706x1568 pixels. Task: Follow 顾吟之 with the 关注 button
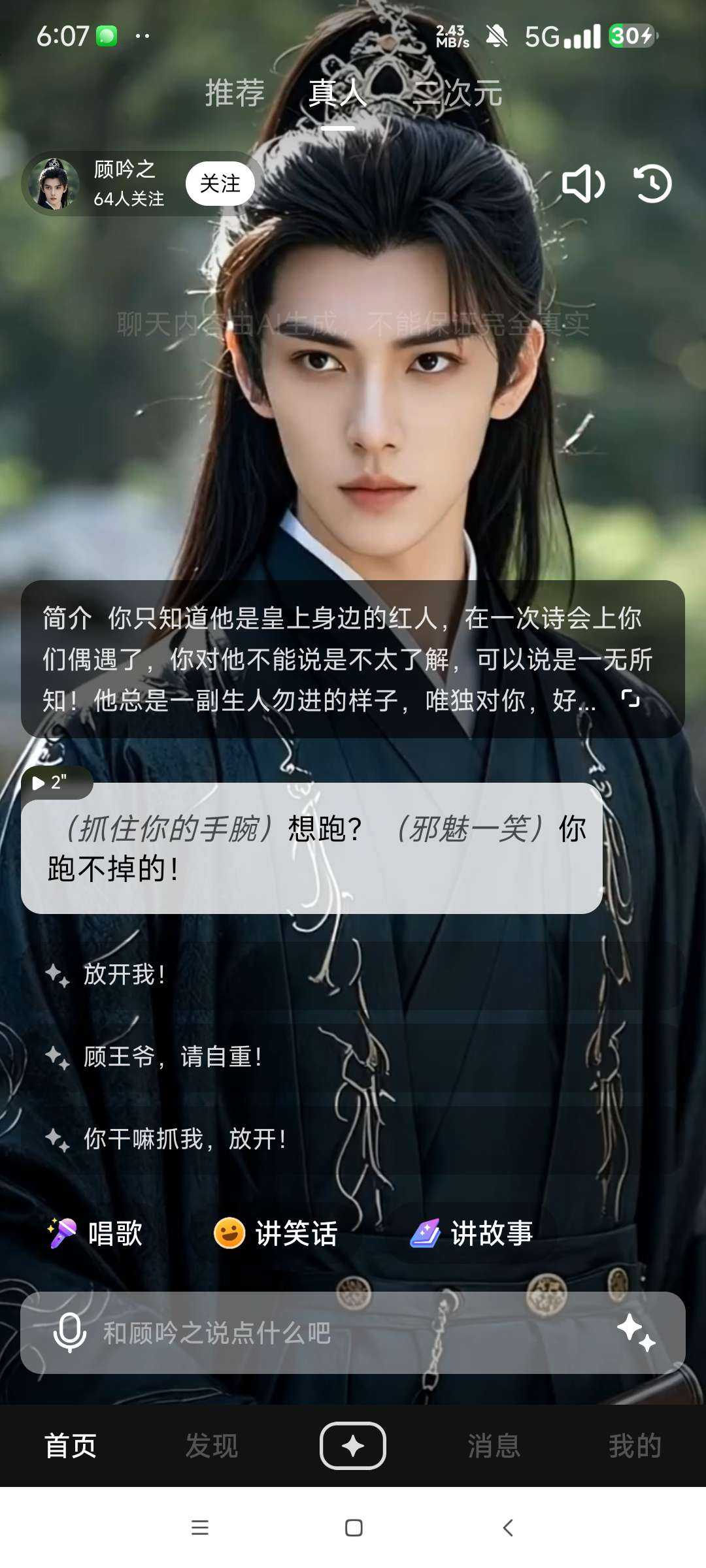coord(220,184)
